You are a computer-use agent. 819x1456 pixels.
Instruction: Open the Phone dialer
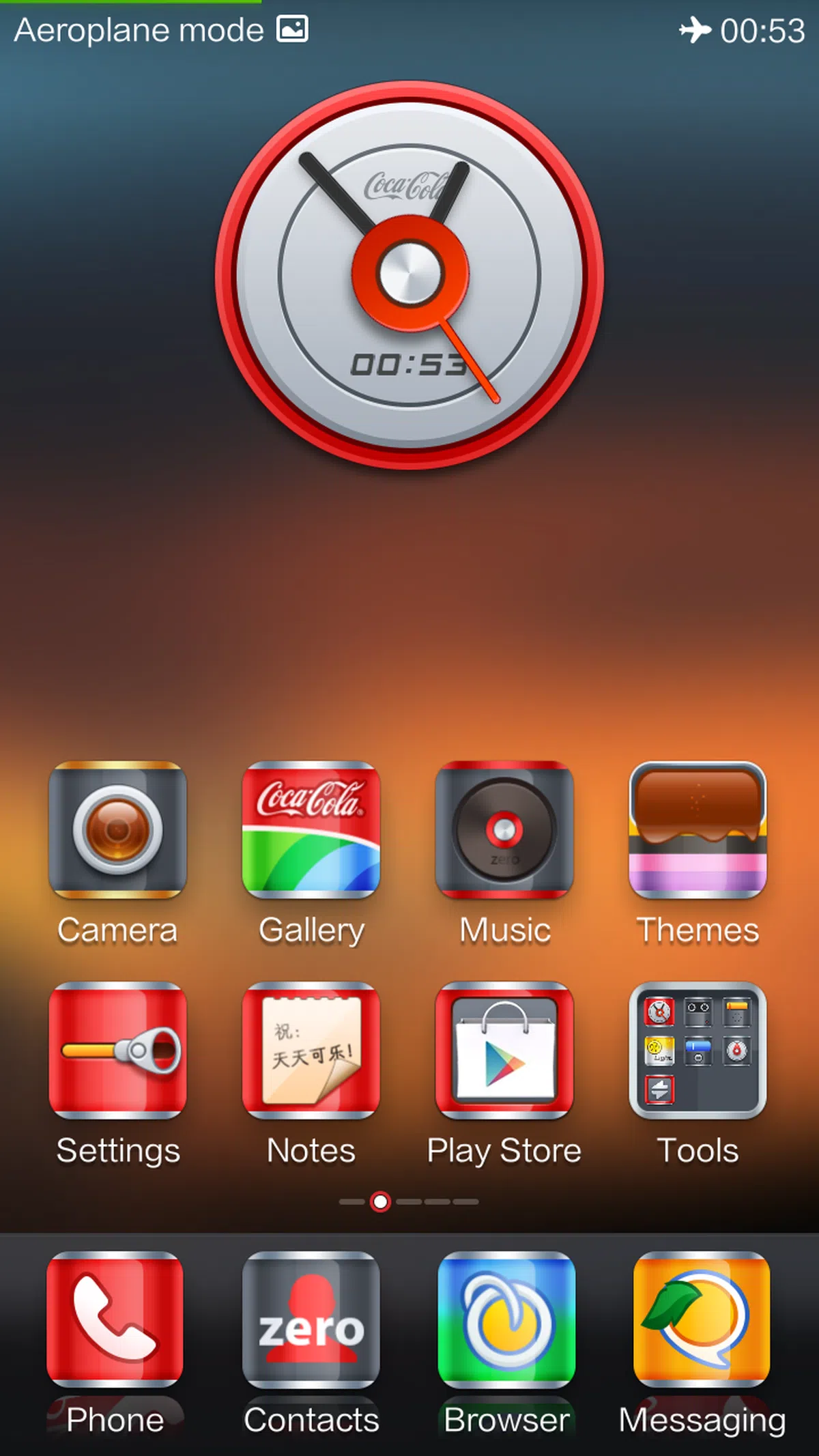tap(115, 1319)
